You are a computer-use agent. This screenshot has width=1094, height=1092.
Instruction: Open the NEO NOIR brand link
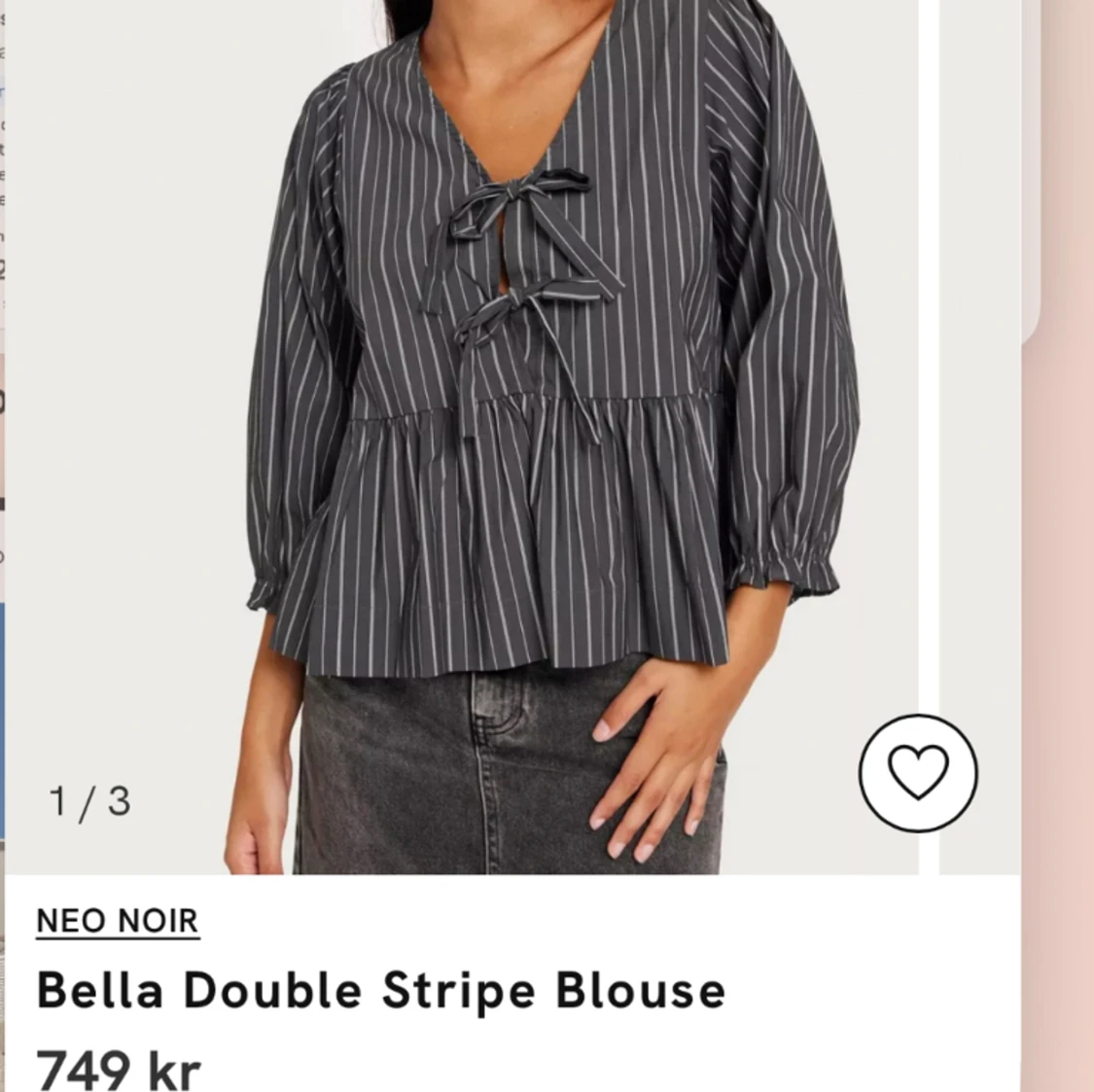(117, 921)
